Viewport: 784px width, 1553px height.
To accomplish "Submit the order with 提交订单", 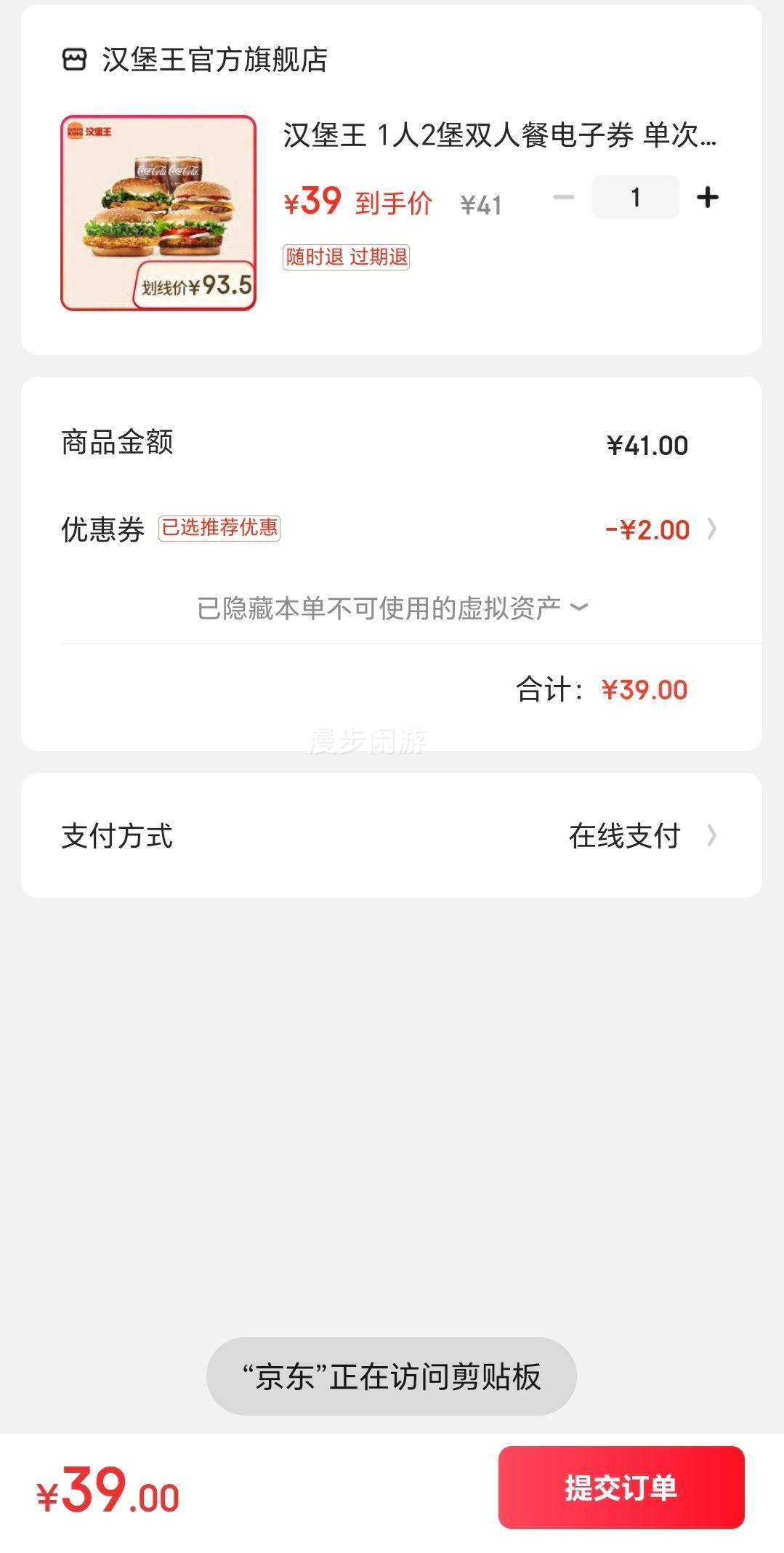I will [x=621, y=1487].
